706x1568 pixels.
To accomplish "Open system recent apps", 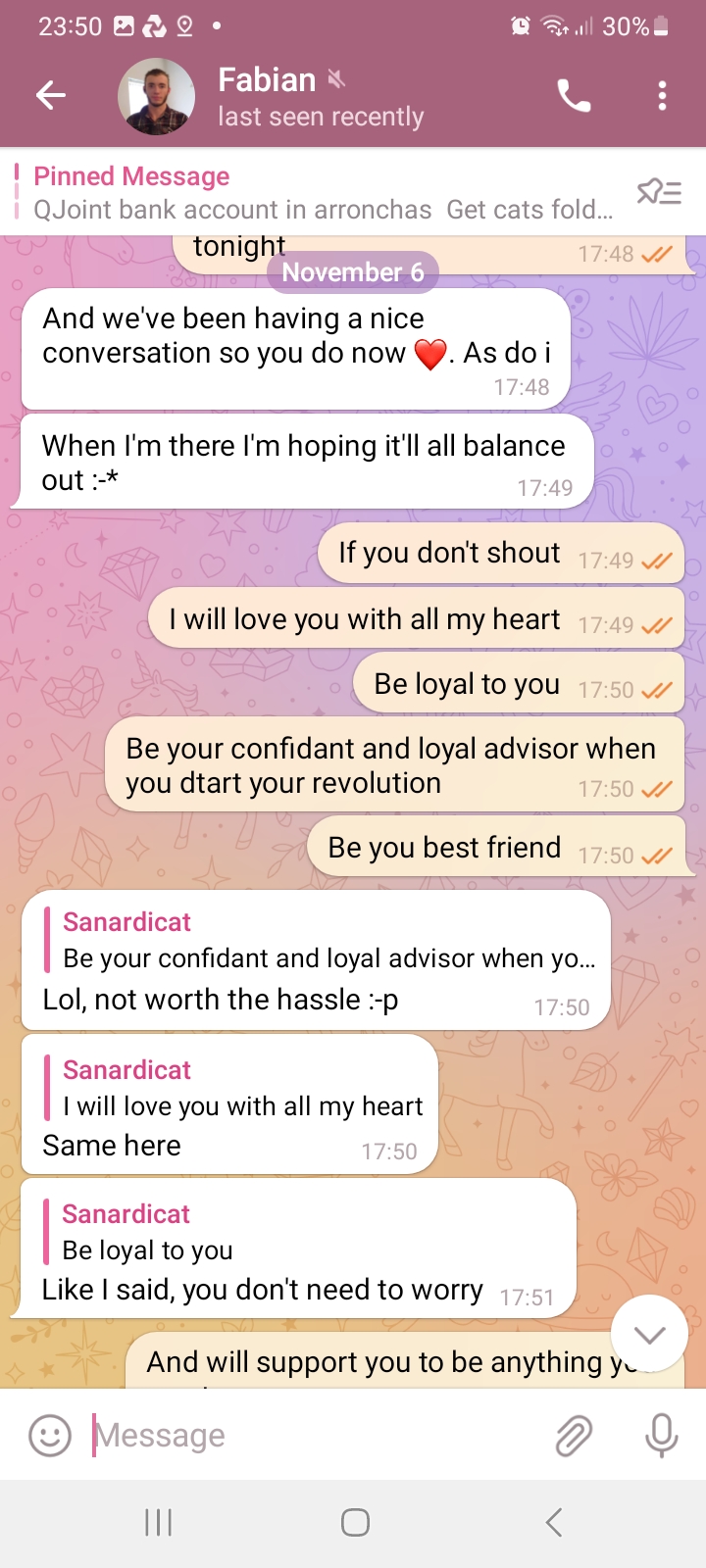I will click(x=158, y=1522).
